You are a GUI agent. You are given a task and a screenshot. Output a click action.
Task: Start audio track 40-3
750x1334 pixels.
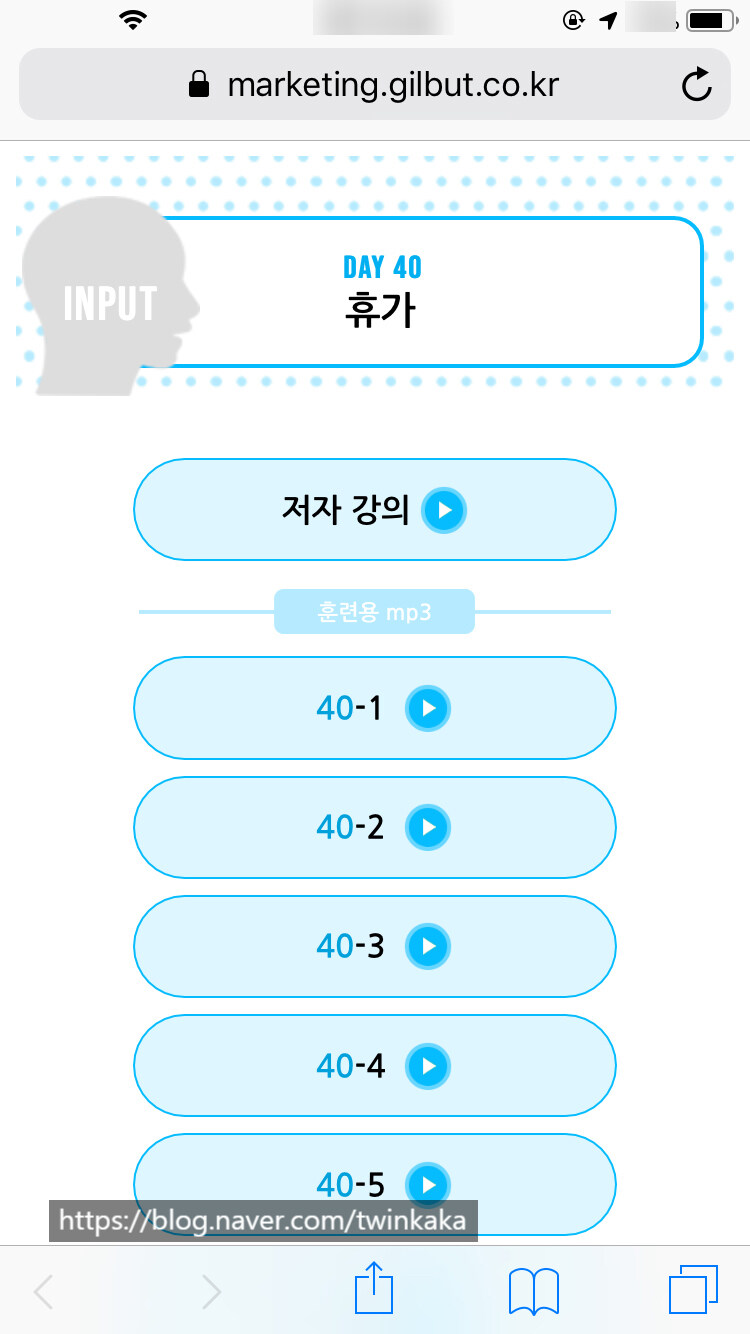[375, 946]
